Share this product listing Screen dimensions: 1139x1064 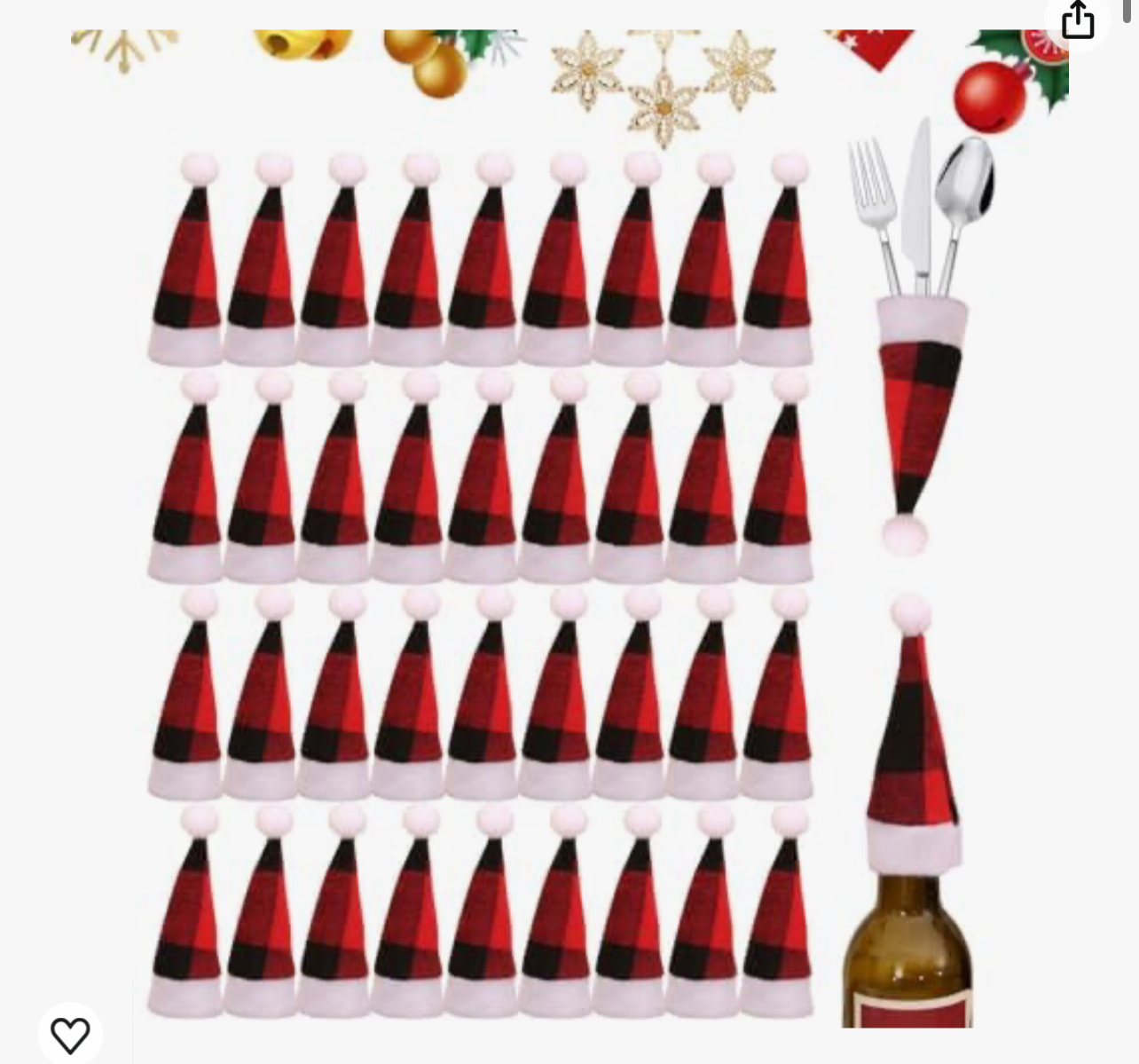pyautogui.click(x=1077, y=20)
